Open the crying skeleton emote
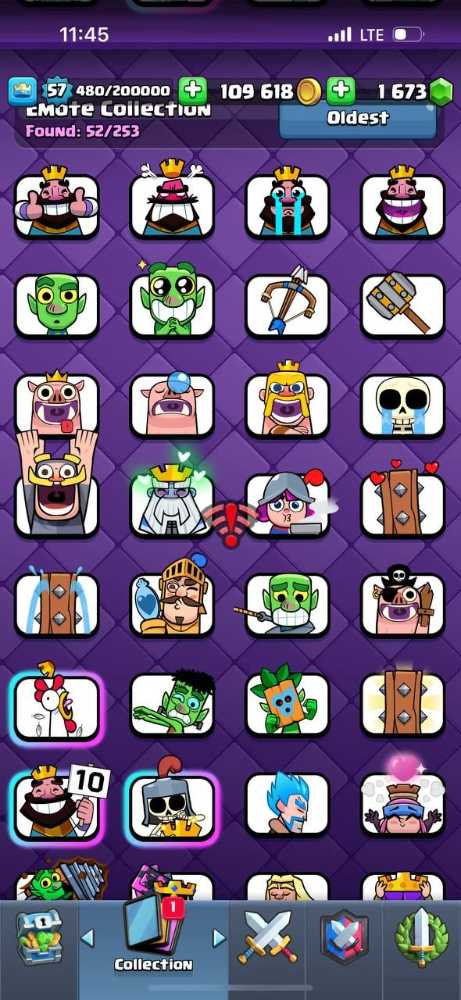This screenshot has height=1000, width=461. coord(403,404)
